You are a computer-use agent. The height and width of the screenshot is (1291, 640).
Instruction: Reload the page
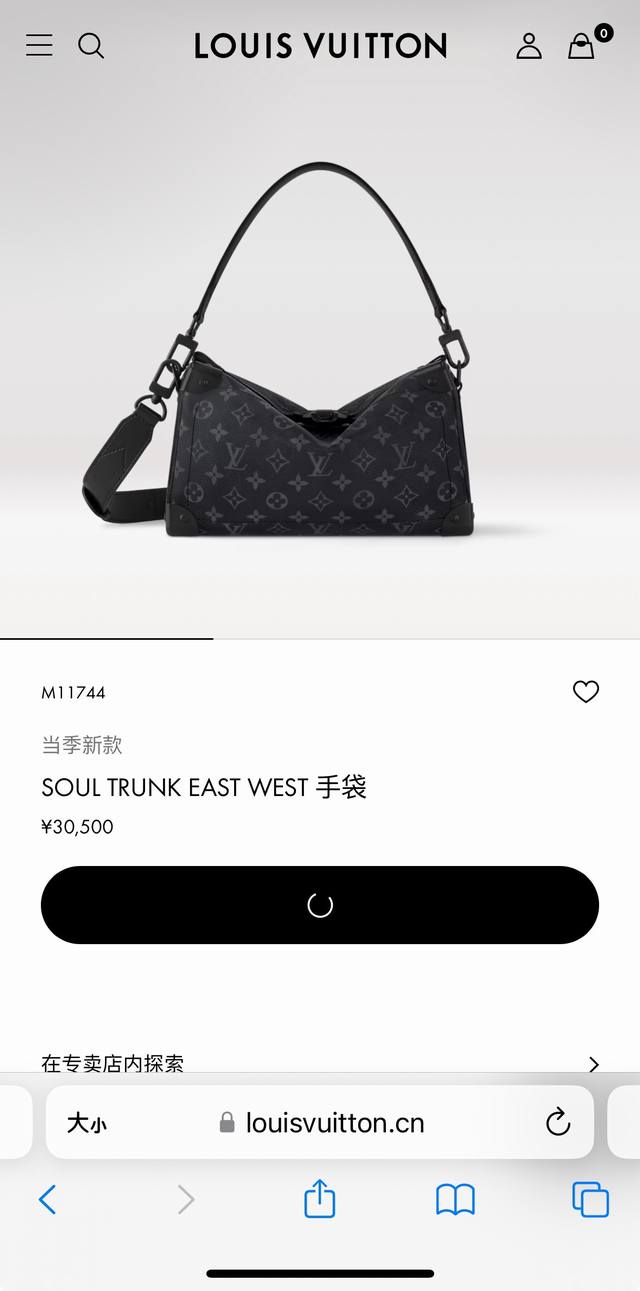point(558,1123)
